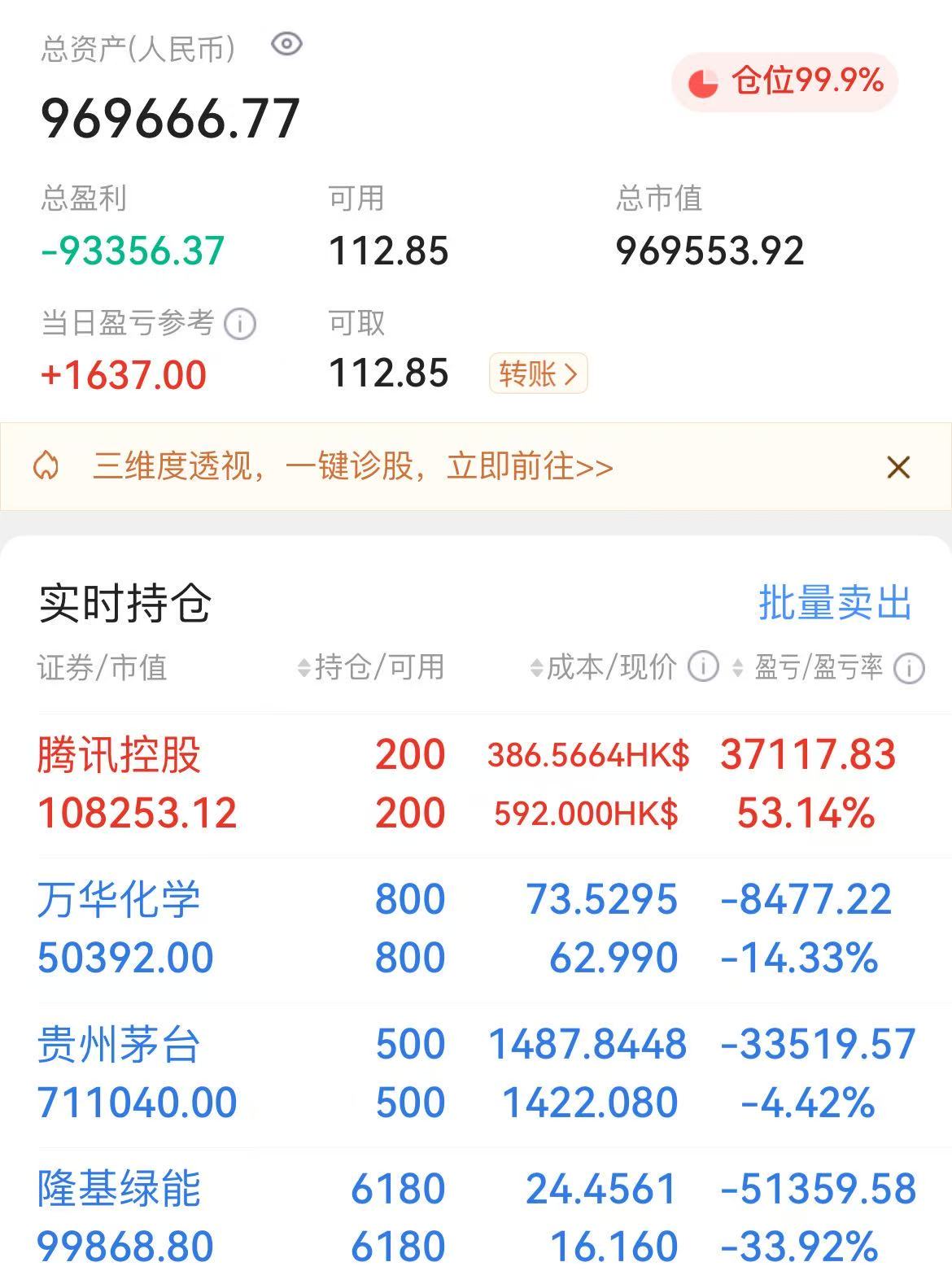Show info for 当日盈亏参考

coord(240,324)
